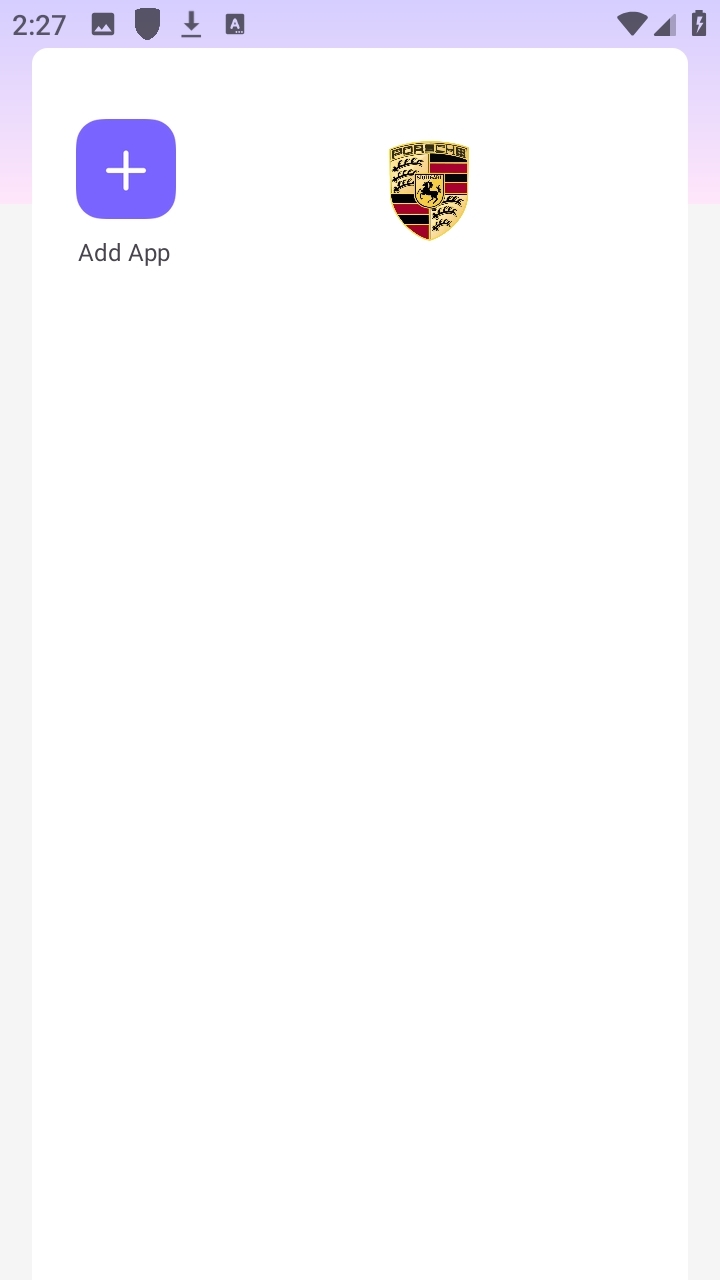
Task: Tap the clock showing 2:27
Action: point(39,24)
